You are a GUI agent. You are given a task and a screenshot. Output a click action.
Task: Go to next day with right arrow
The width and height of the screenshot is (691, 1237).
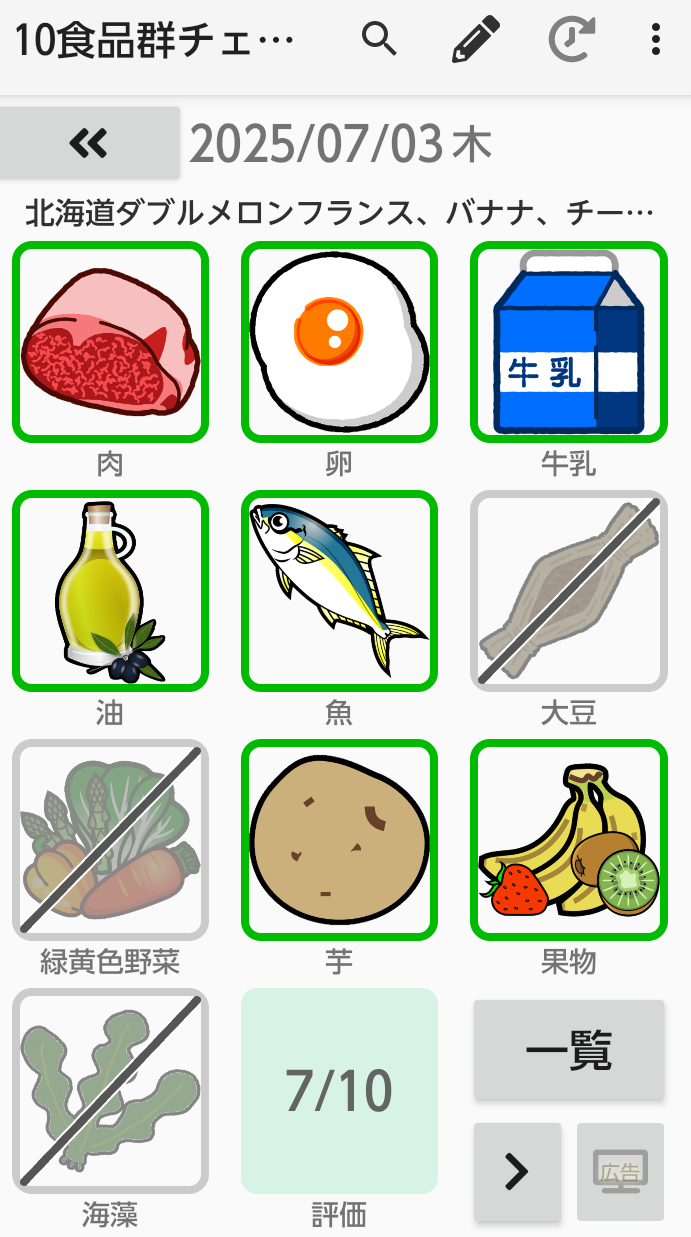(x=517, y=1171)
